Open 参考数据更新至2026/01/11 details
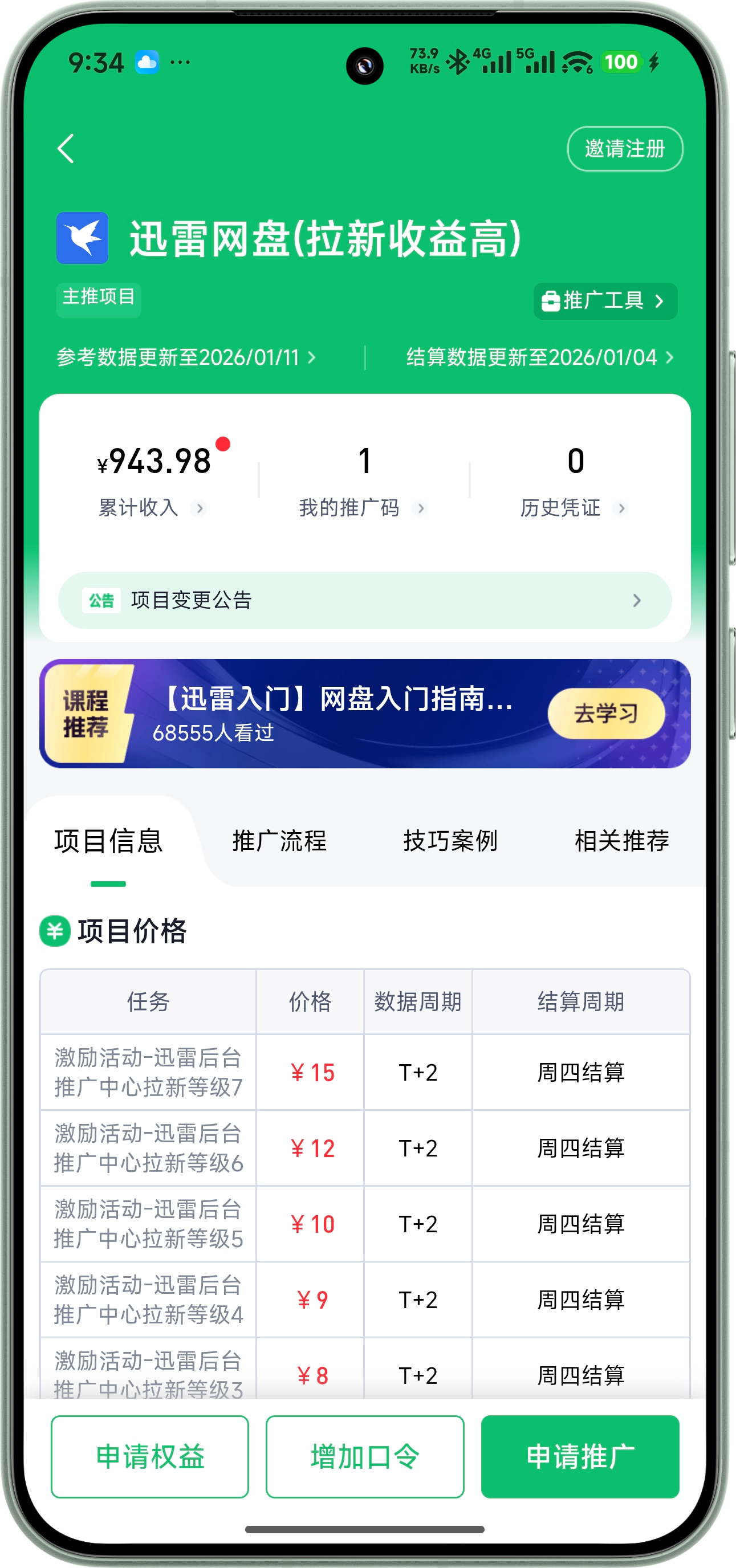Viewport: 736px width, 1568px height. 186,357
